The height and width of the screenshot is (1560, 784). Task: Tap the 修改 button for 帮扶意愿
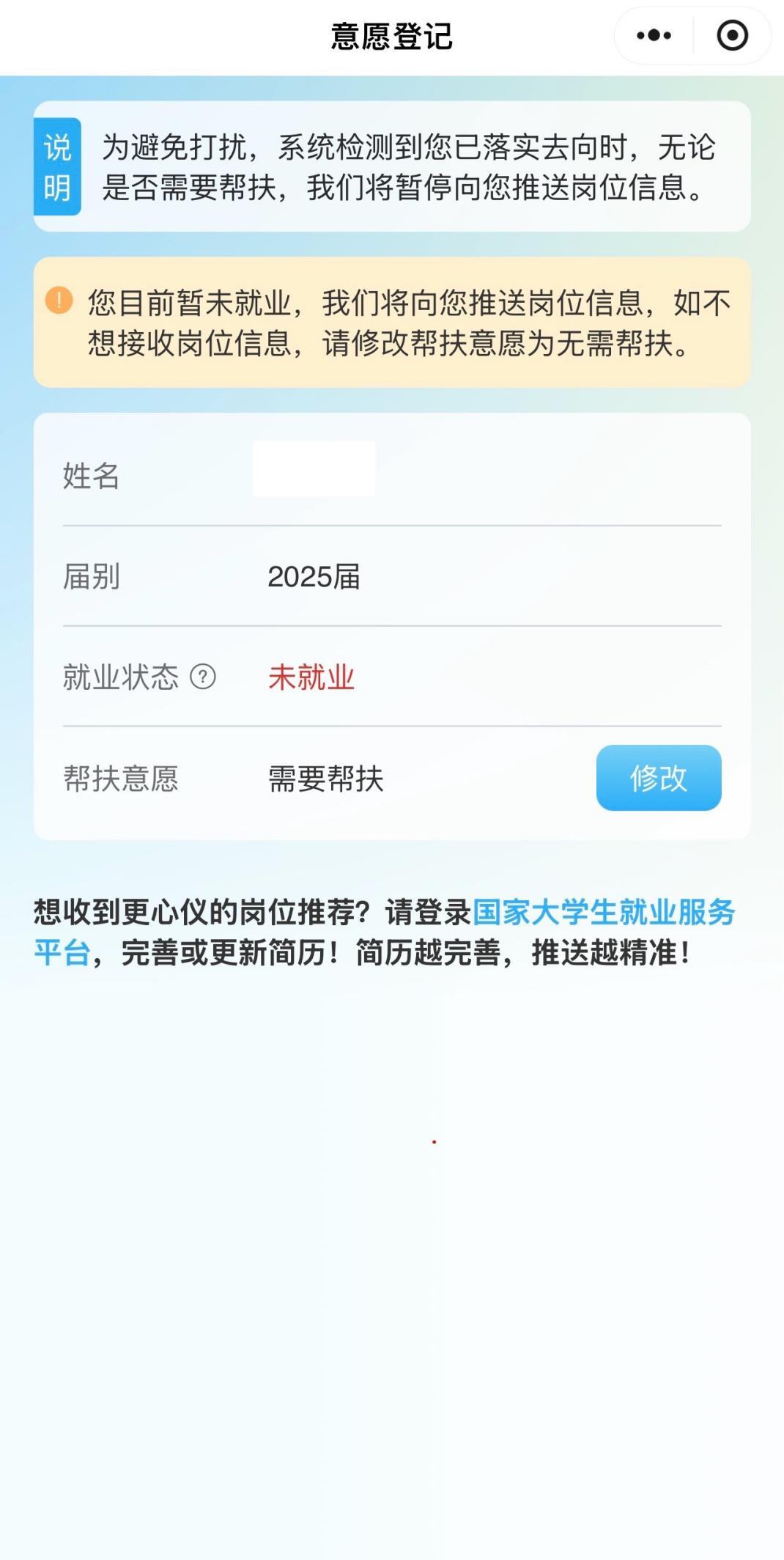(x=658, y=778)
